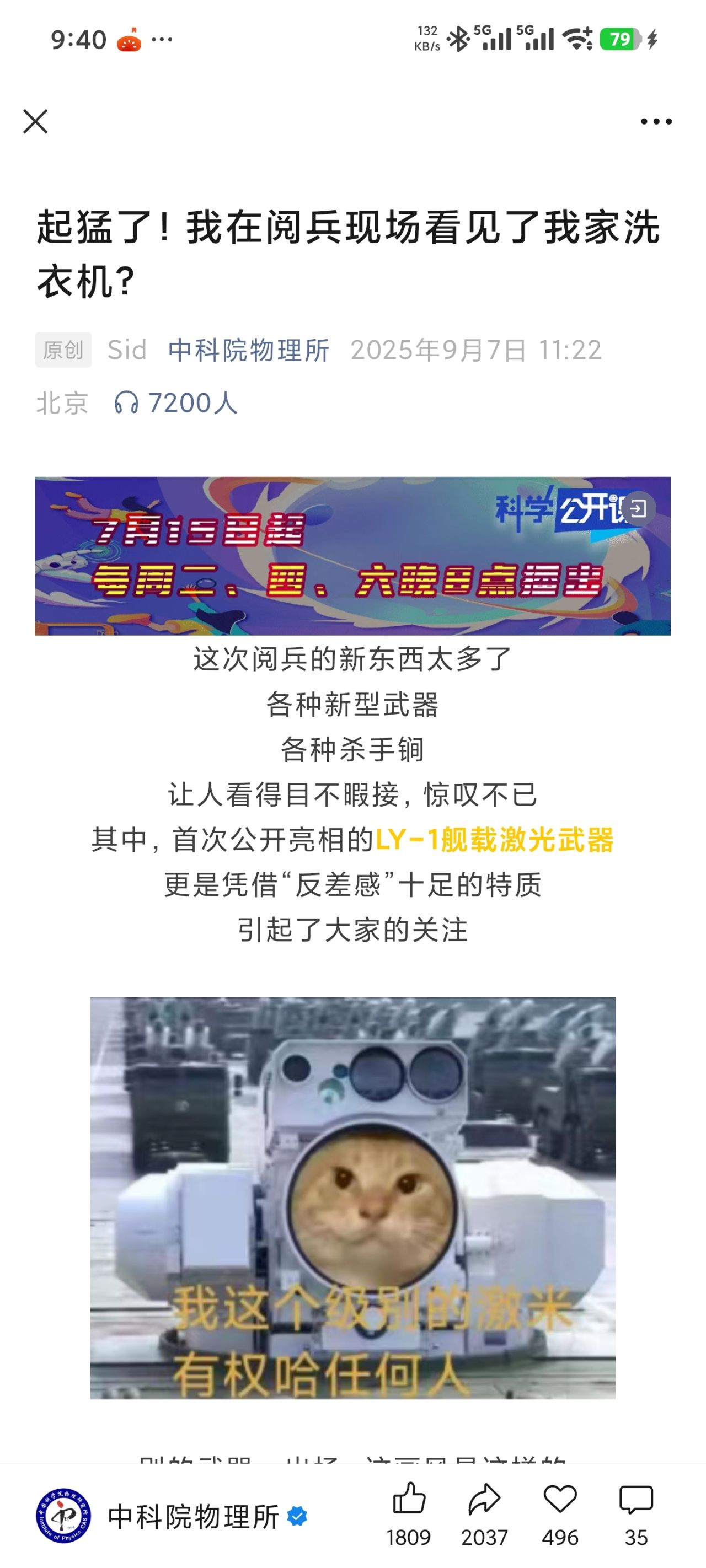
Task: Open the 科学公开课 banner image
Action: [352, 556]
